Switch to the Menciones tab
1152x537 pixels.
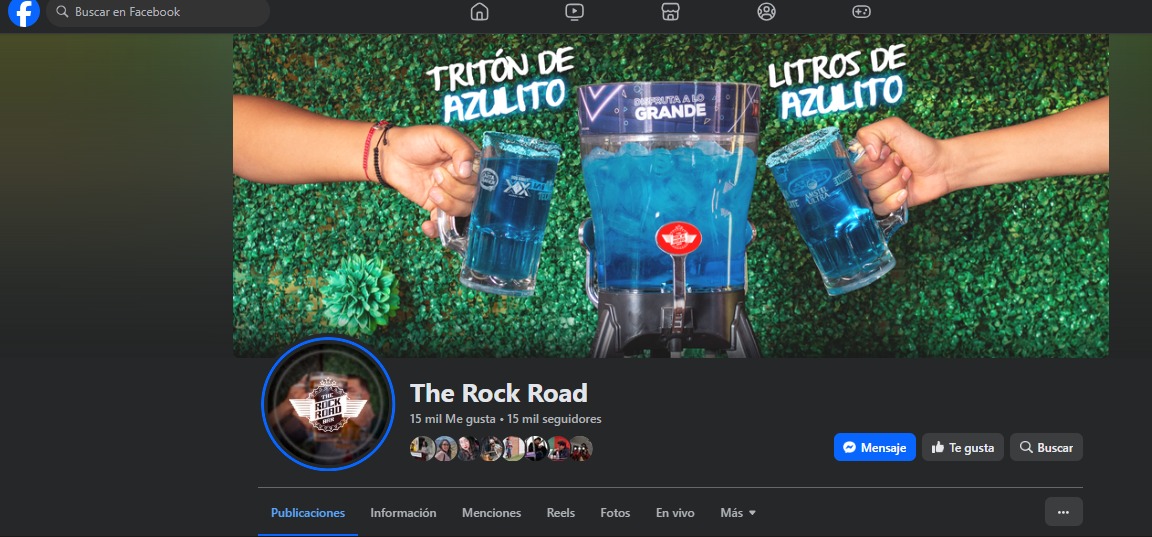(x=491, y=513)
